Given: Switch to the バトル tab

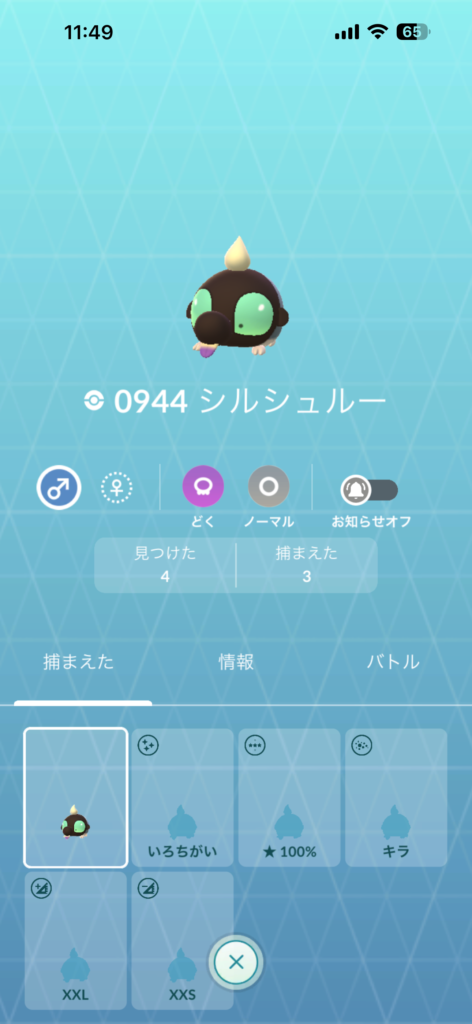Looking at the screenshot, I should tap(392, 662).
